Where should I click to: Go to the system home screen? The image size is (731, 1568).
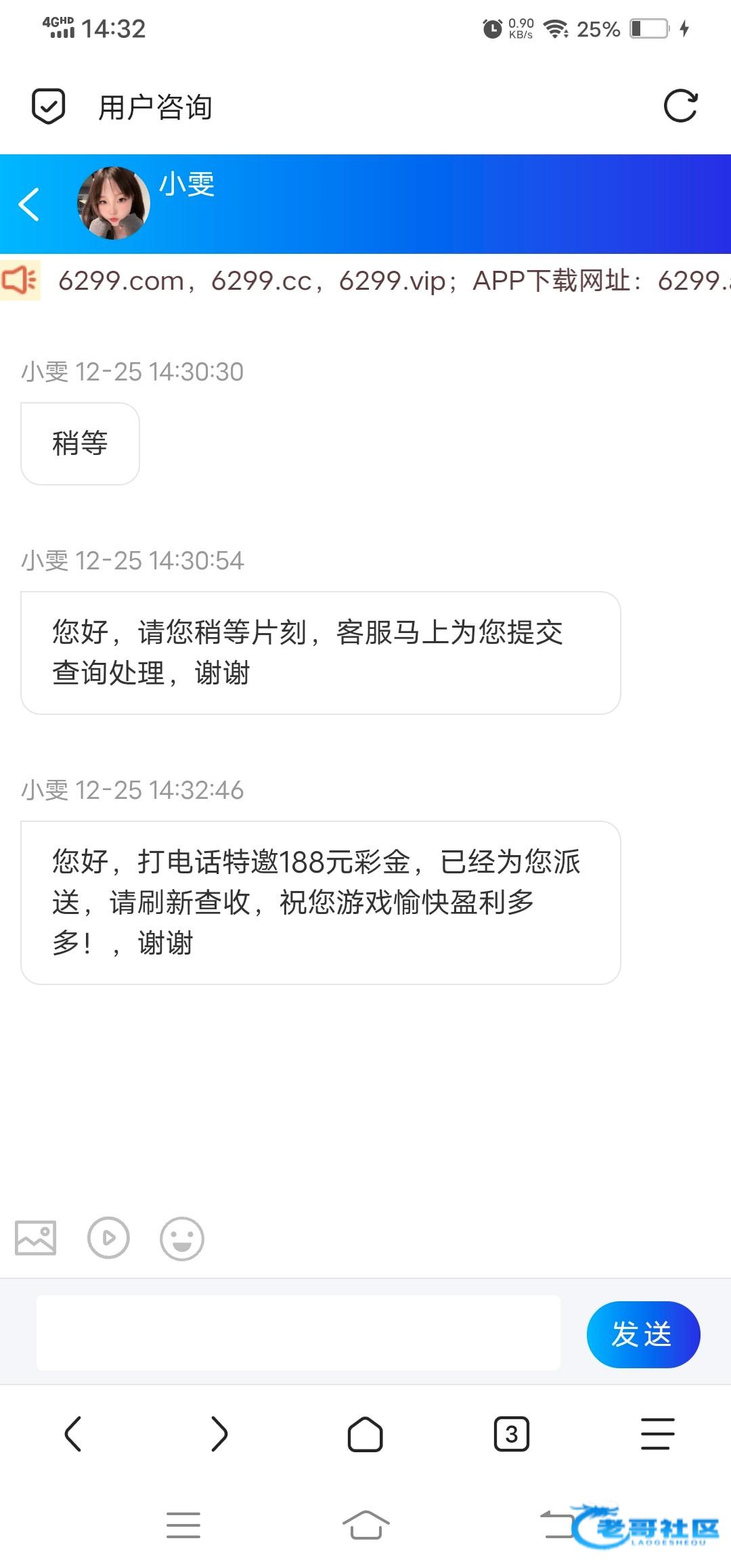(x=365, y=1525)
